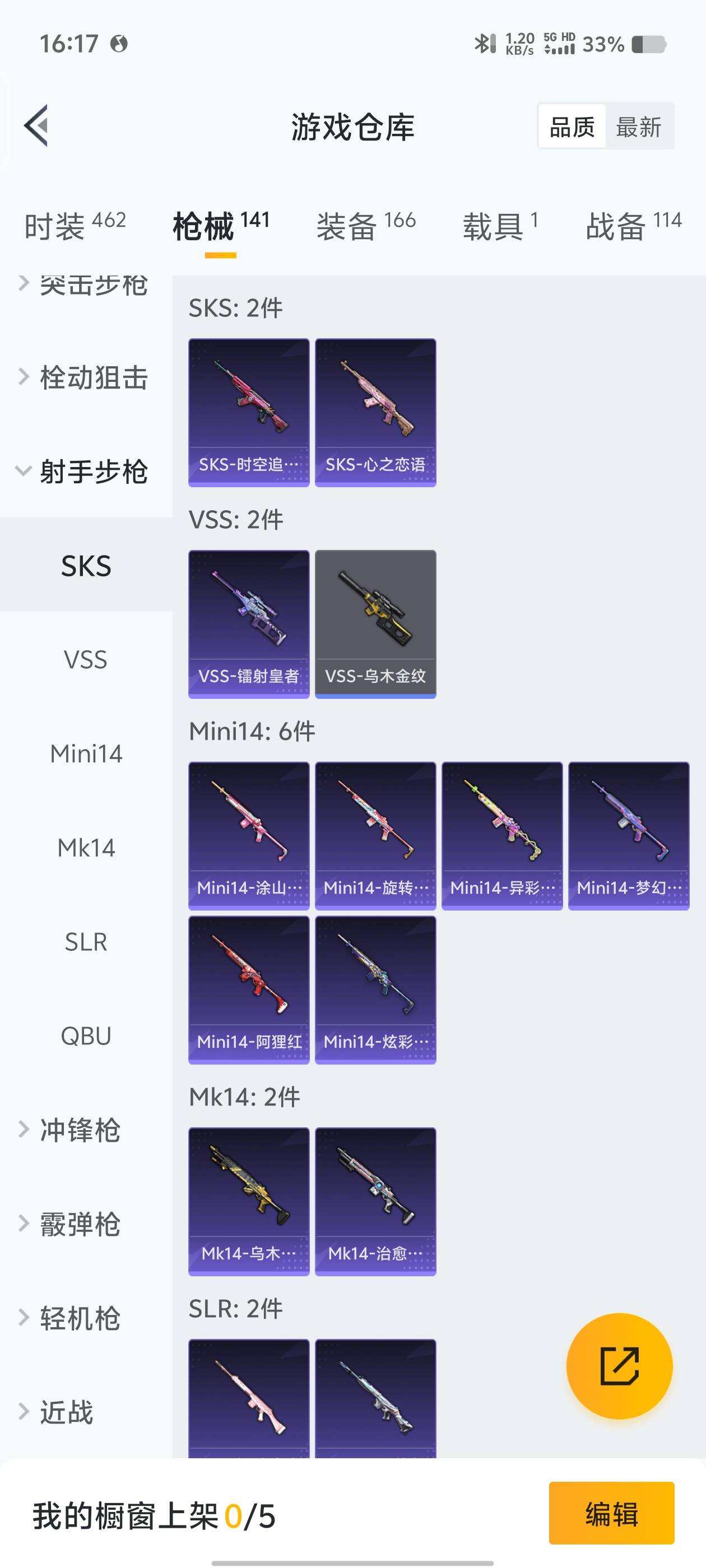Expand the 突击步枪 category

pos(91,286)
